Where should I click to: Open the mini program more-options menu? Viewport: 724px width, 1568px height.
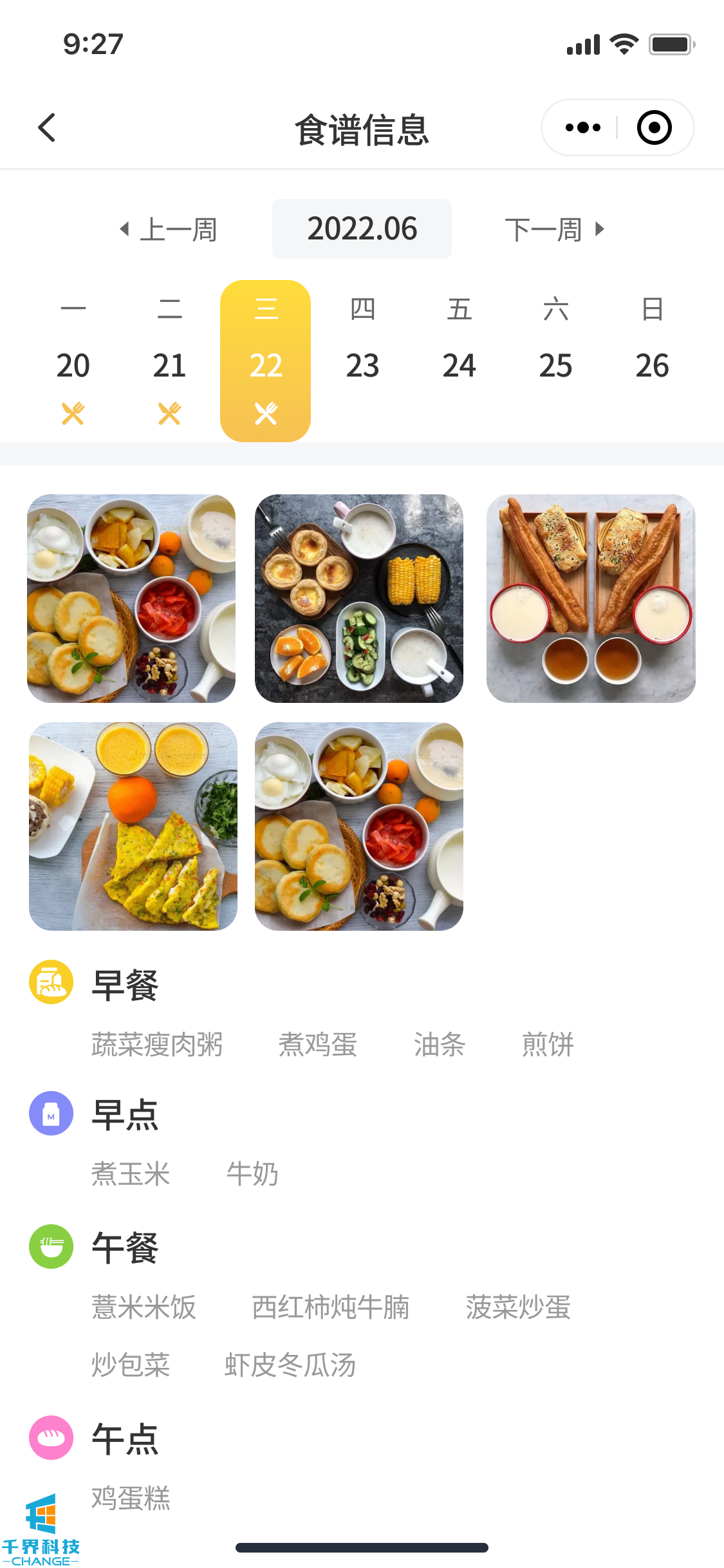click(x=582, y=127)
